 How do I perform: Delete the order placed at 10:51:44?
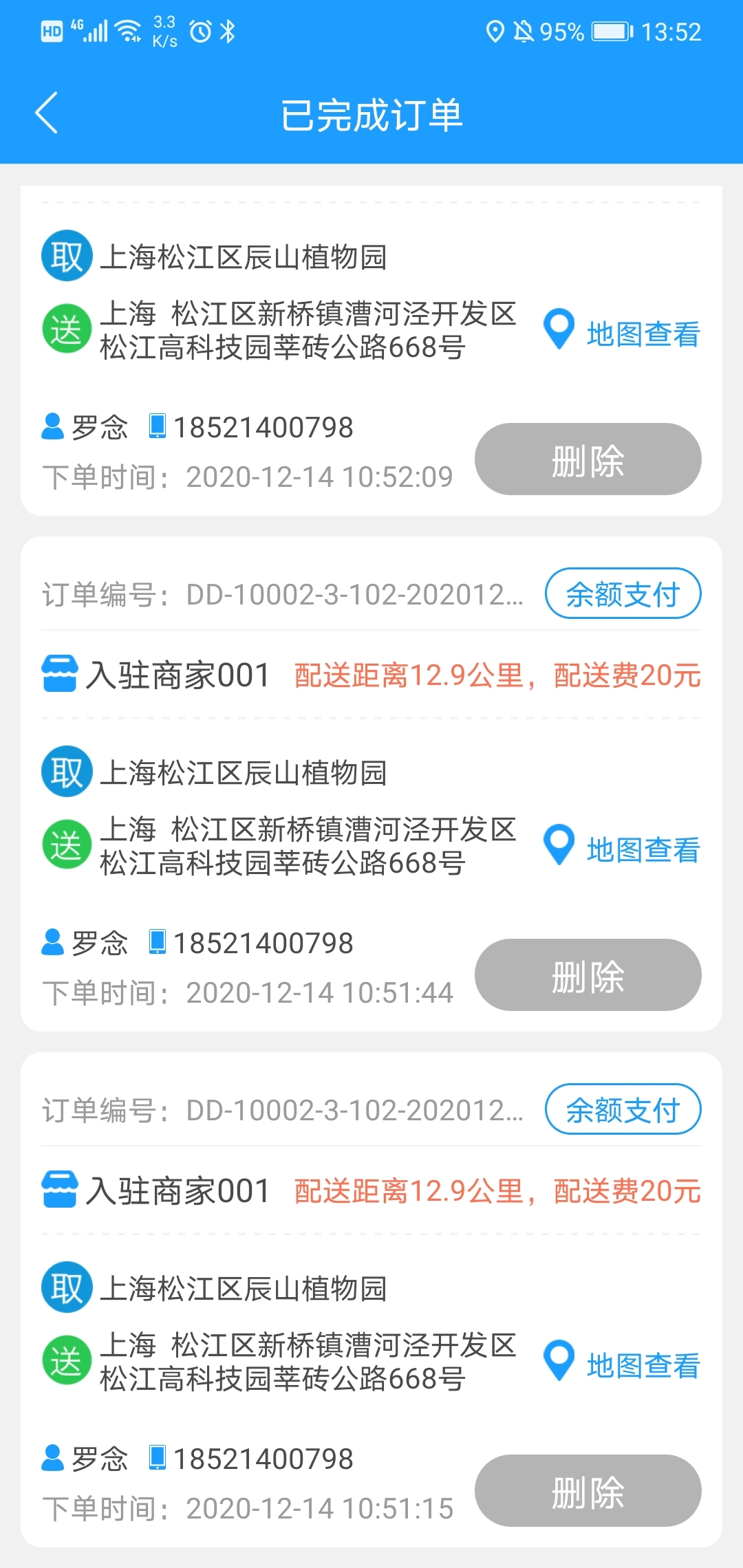click(x=588, y=975)
